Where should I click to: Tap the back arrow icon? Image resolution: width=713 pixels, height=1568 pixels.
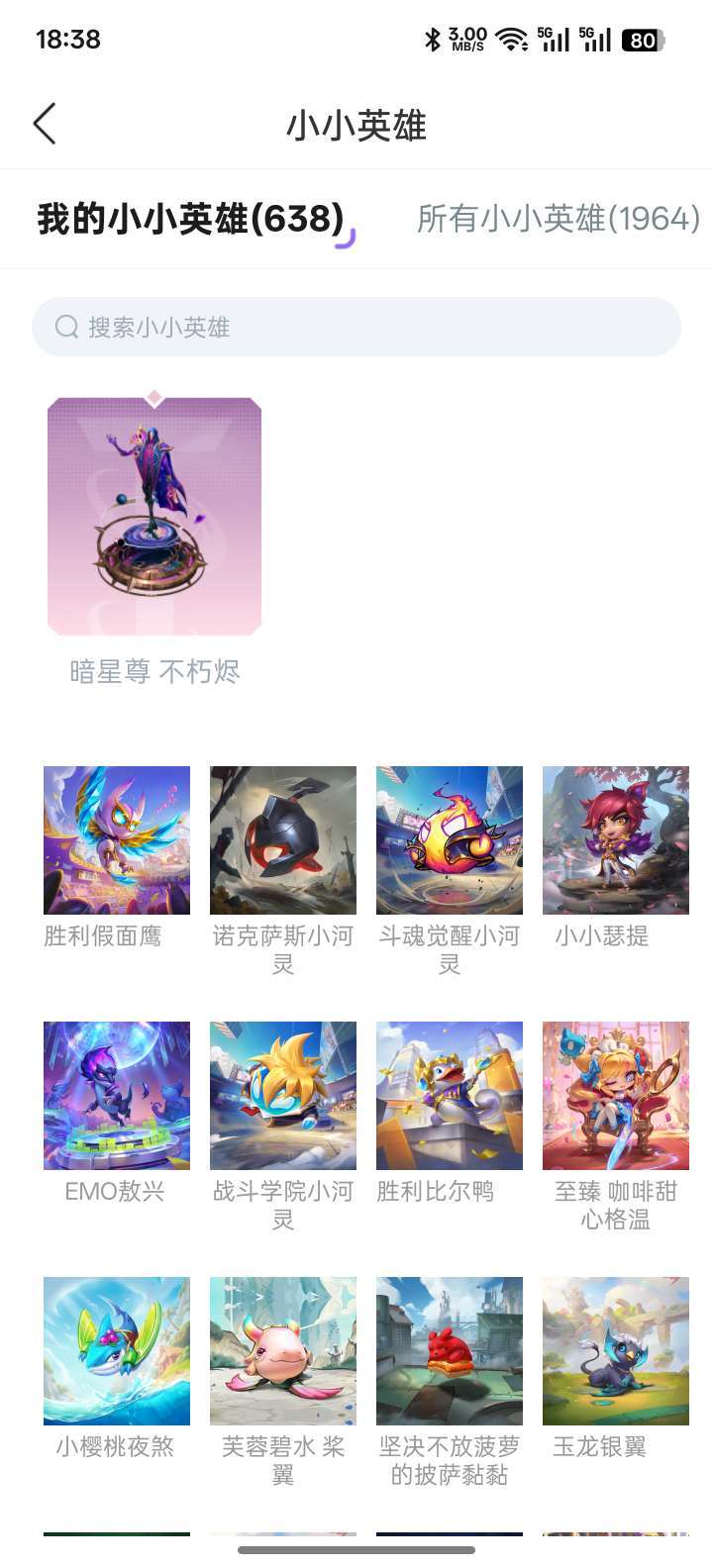click(44, 122)
